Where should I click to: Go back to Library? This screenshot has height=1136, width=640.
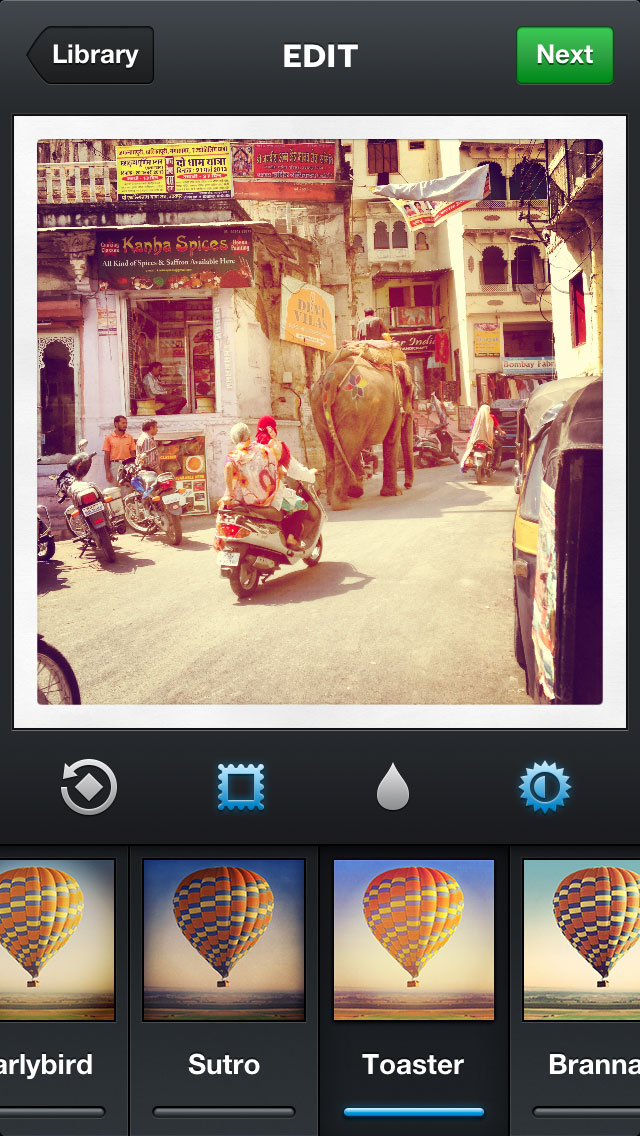(x=92, y=55)
